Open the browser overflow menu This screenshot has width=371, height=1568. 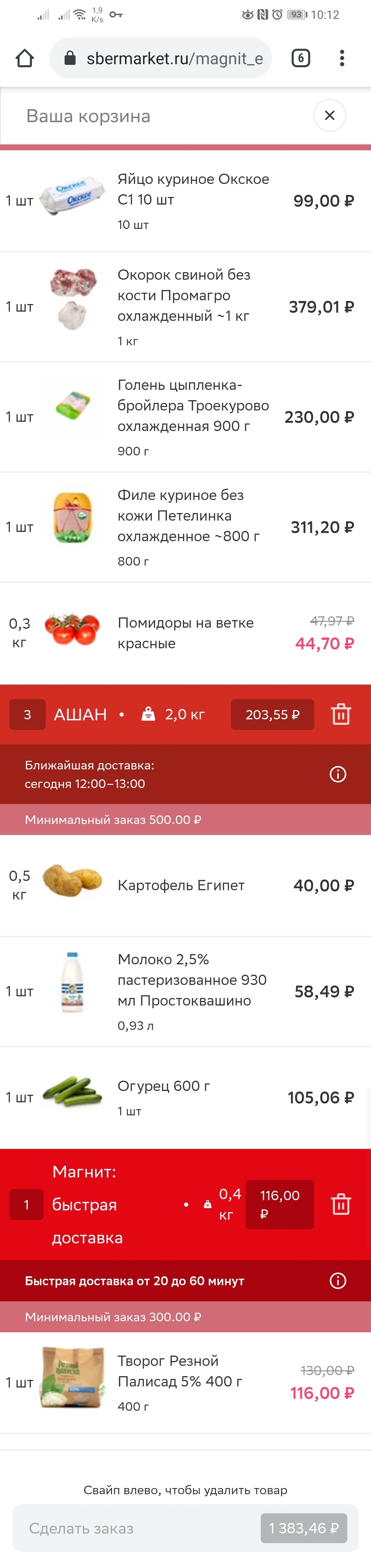[x=342, y=58]
